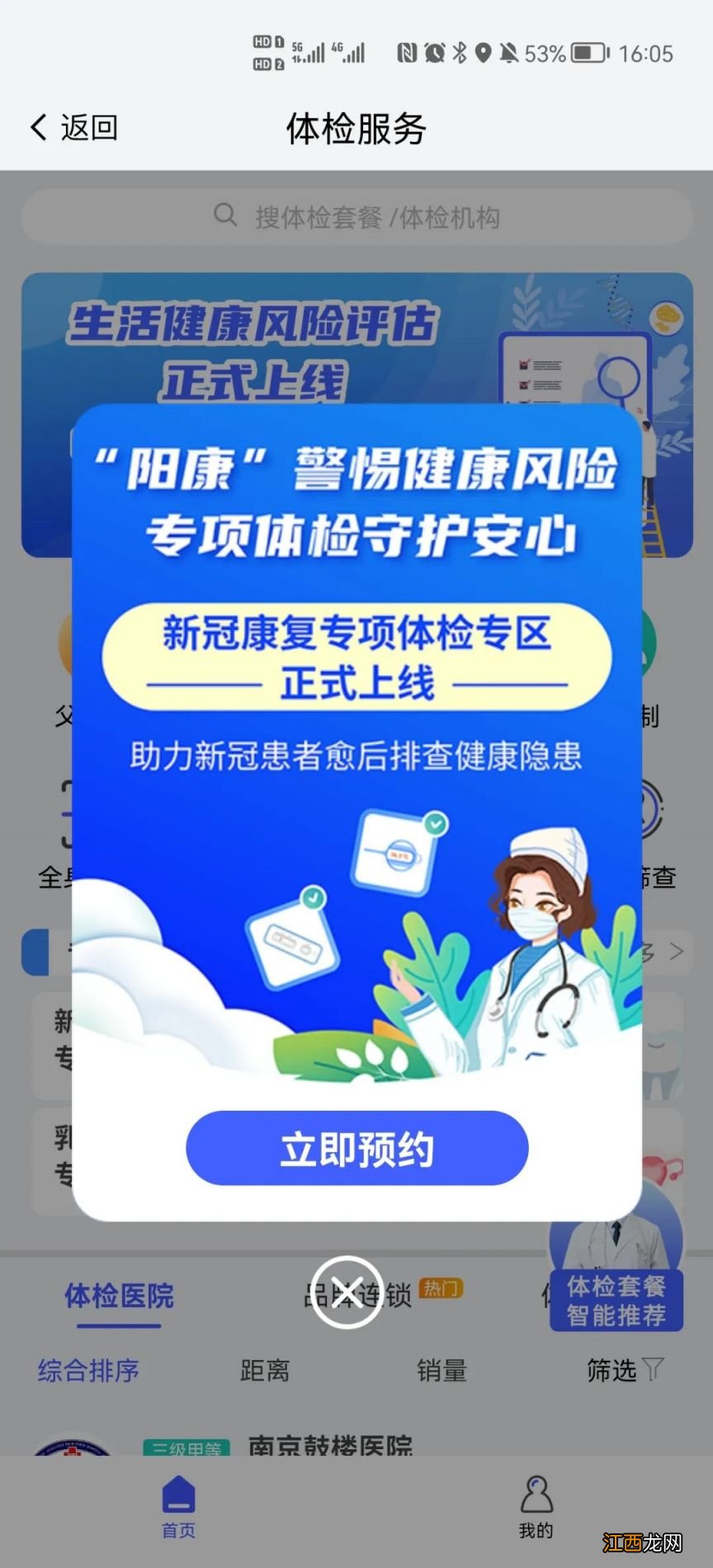Dismiss the popup with the circular X
Image resolution: width=713 pixels, height=1568 pixels.
pos(347,1292)
